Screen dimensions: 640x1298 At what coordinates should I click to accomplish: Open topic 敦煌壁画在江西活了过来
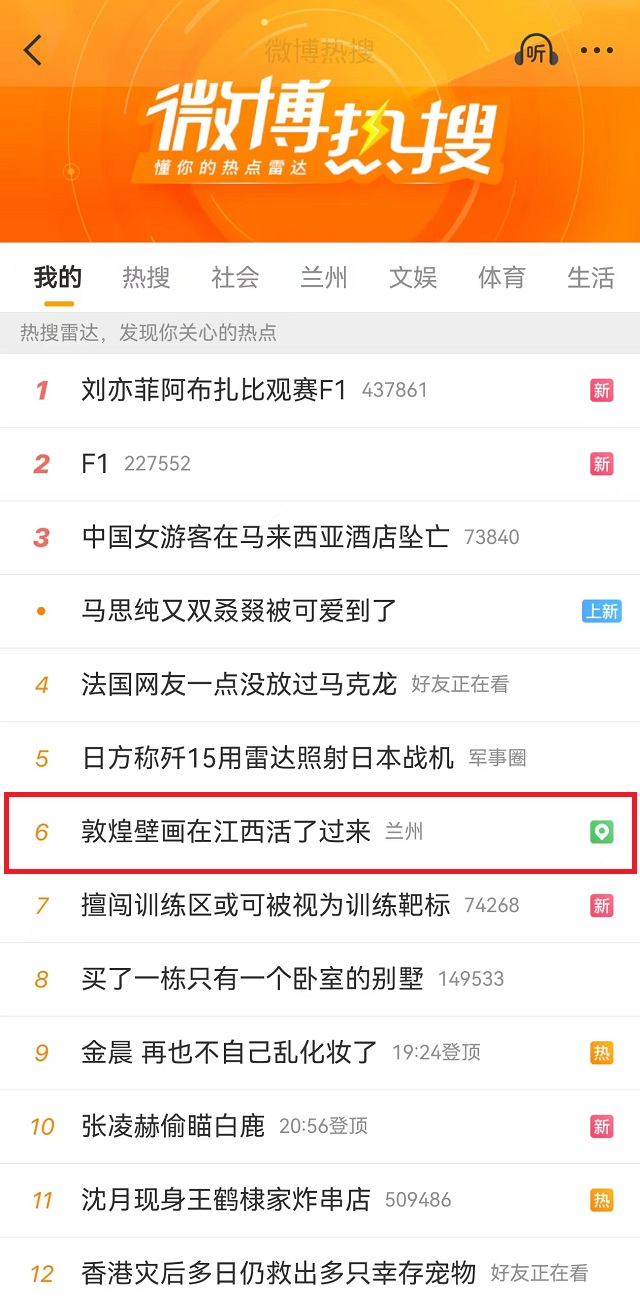pyautogui.click(x=226, y=831)
